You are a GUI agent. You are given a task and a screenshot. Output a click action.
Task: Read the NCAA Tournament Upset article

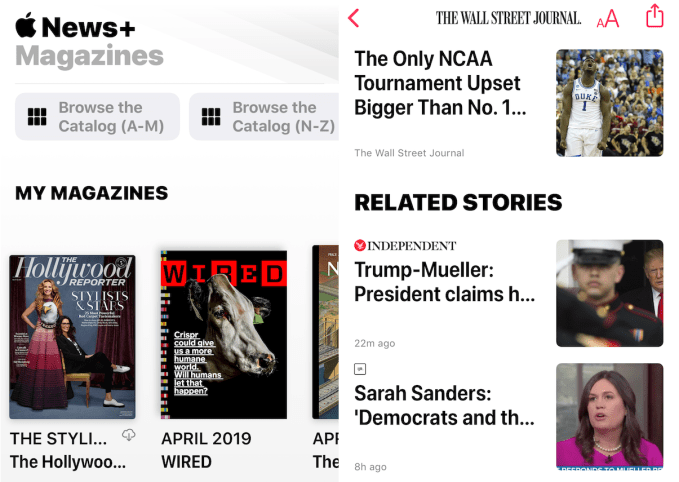pyautogui.click(x=441, y=83)
